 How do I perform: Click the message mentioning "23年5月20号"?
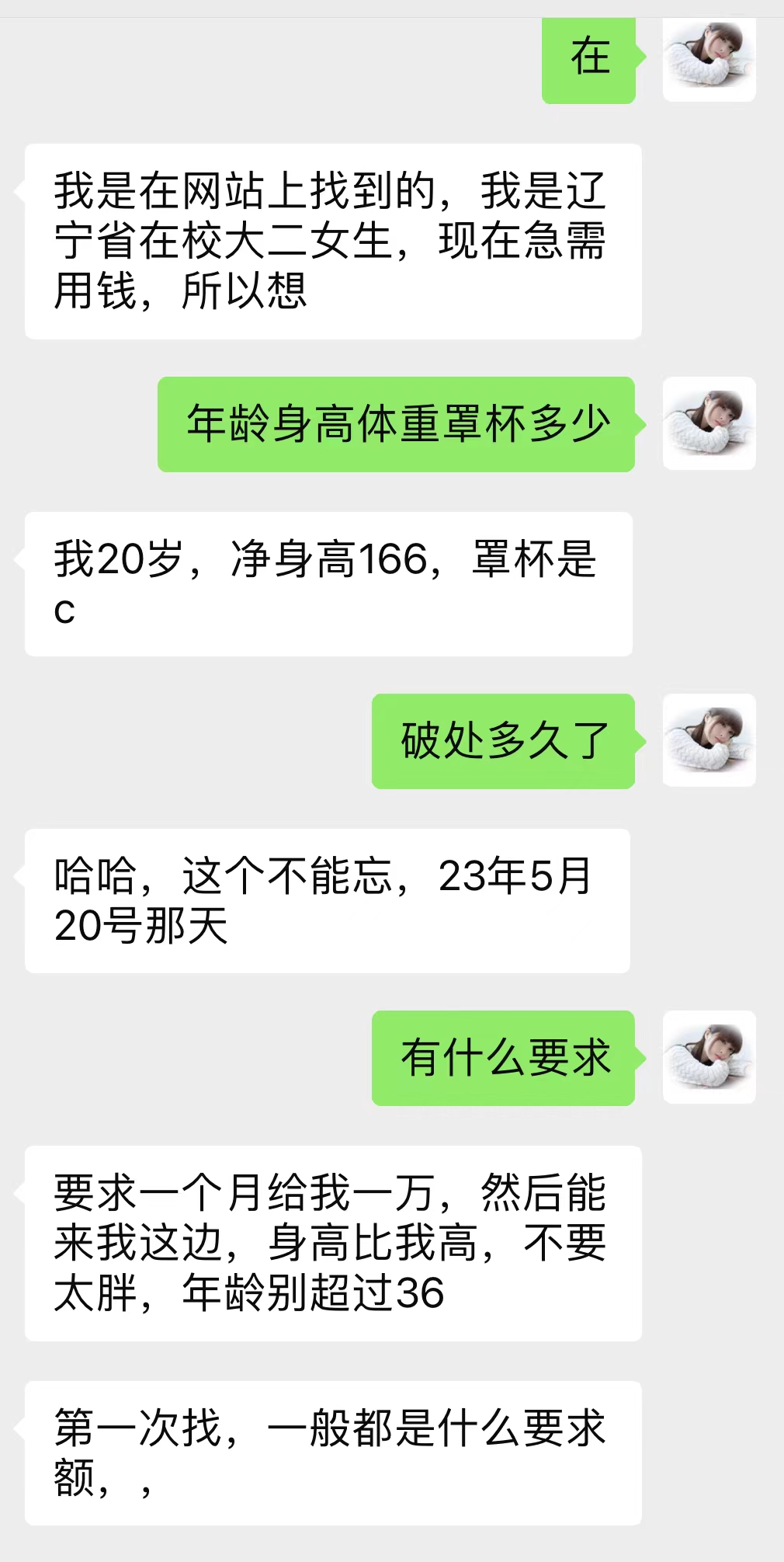(326, 897)
